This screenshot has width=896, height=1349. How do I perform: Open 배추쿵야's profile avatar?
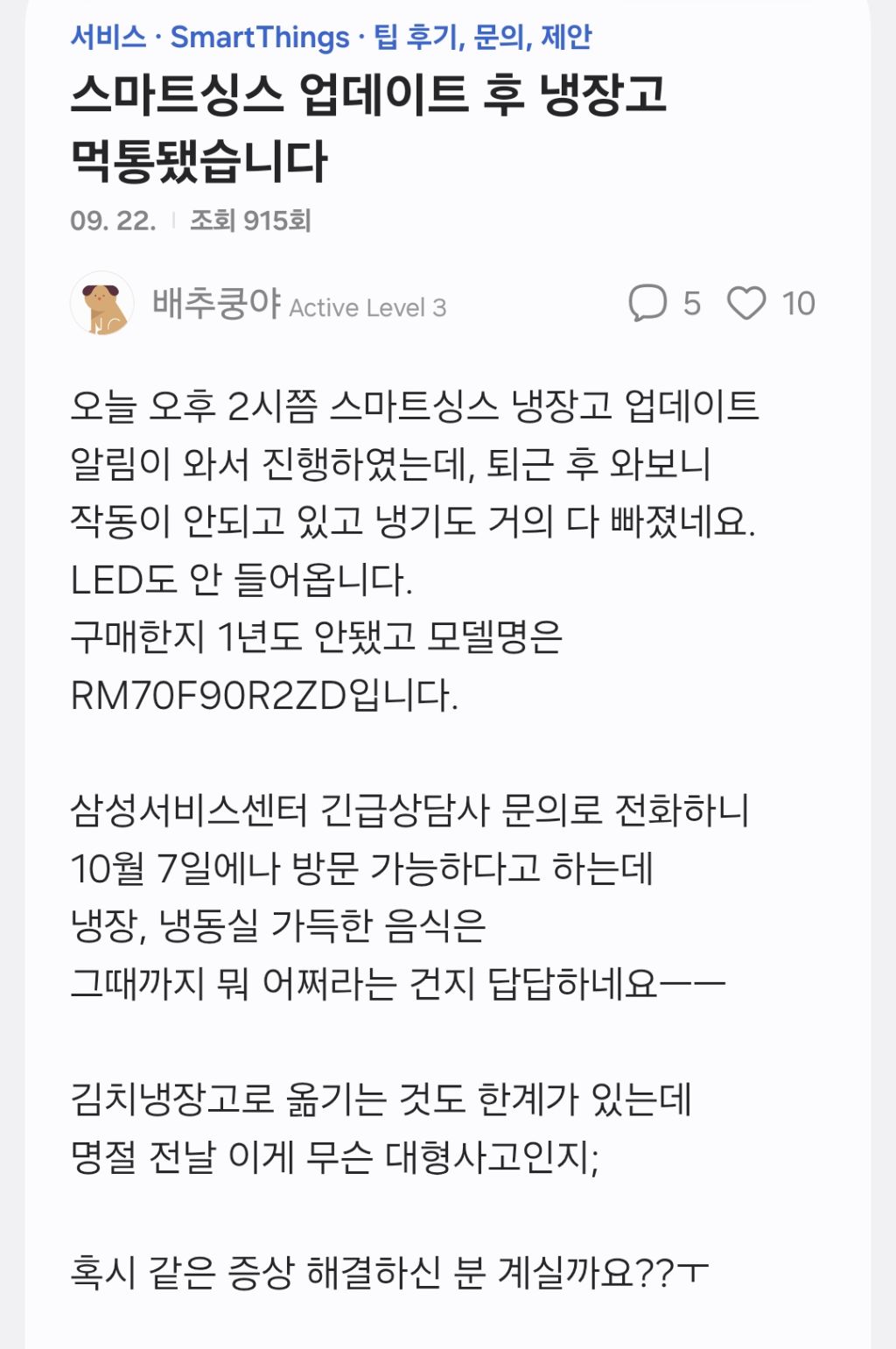102,304
